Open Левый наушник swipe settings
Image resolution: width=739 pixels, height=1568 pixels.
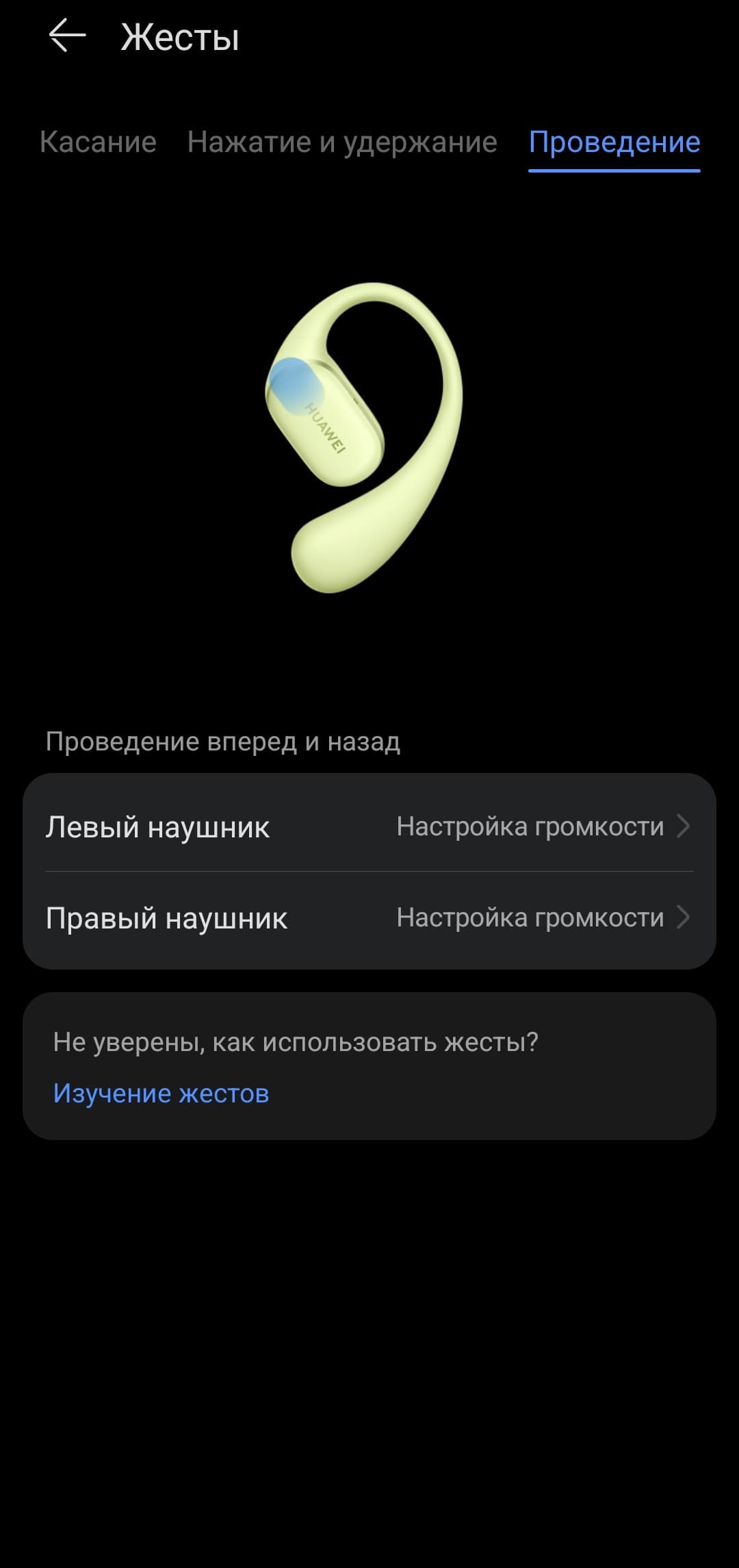369,826
